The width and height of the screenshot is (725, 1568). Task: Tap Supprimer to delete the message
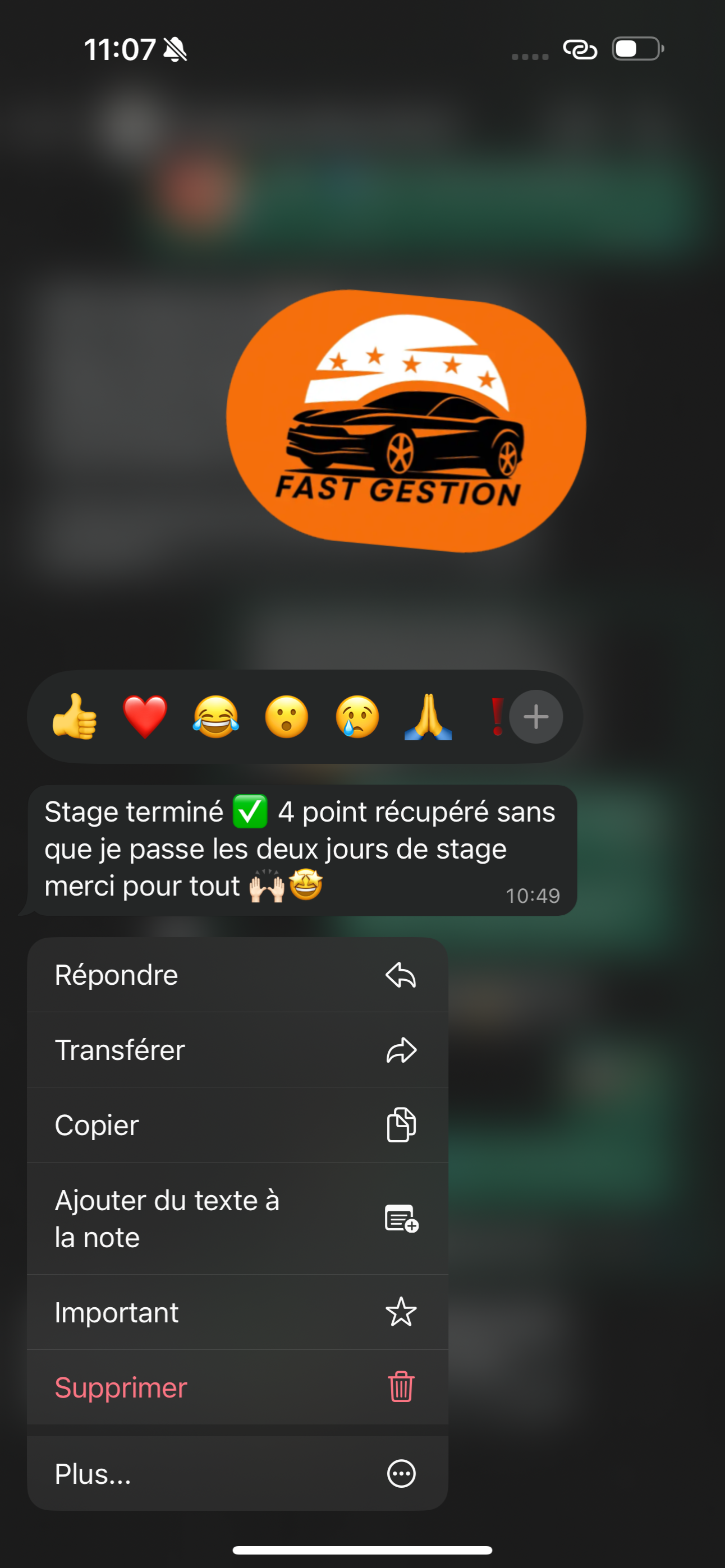[237, 1388]
